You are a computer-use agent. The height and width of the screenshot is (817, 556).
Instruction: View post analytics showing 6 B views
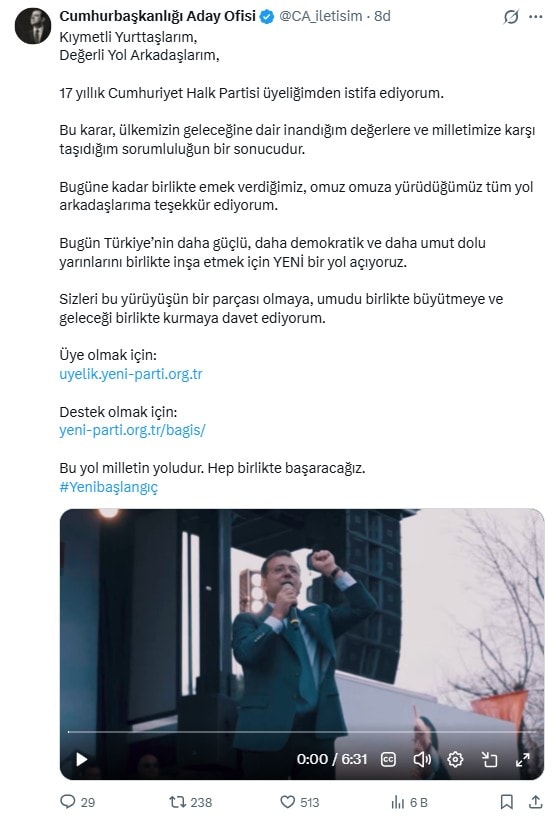409,802
